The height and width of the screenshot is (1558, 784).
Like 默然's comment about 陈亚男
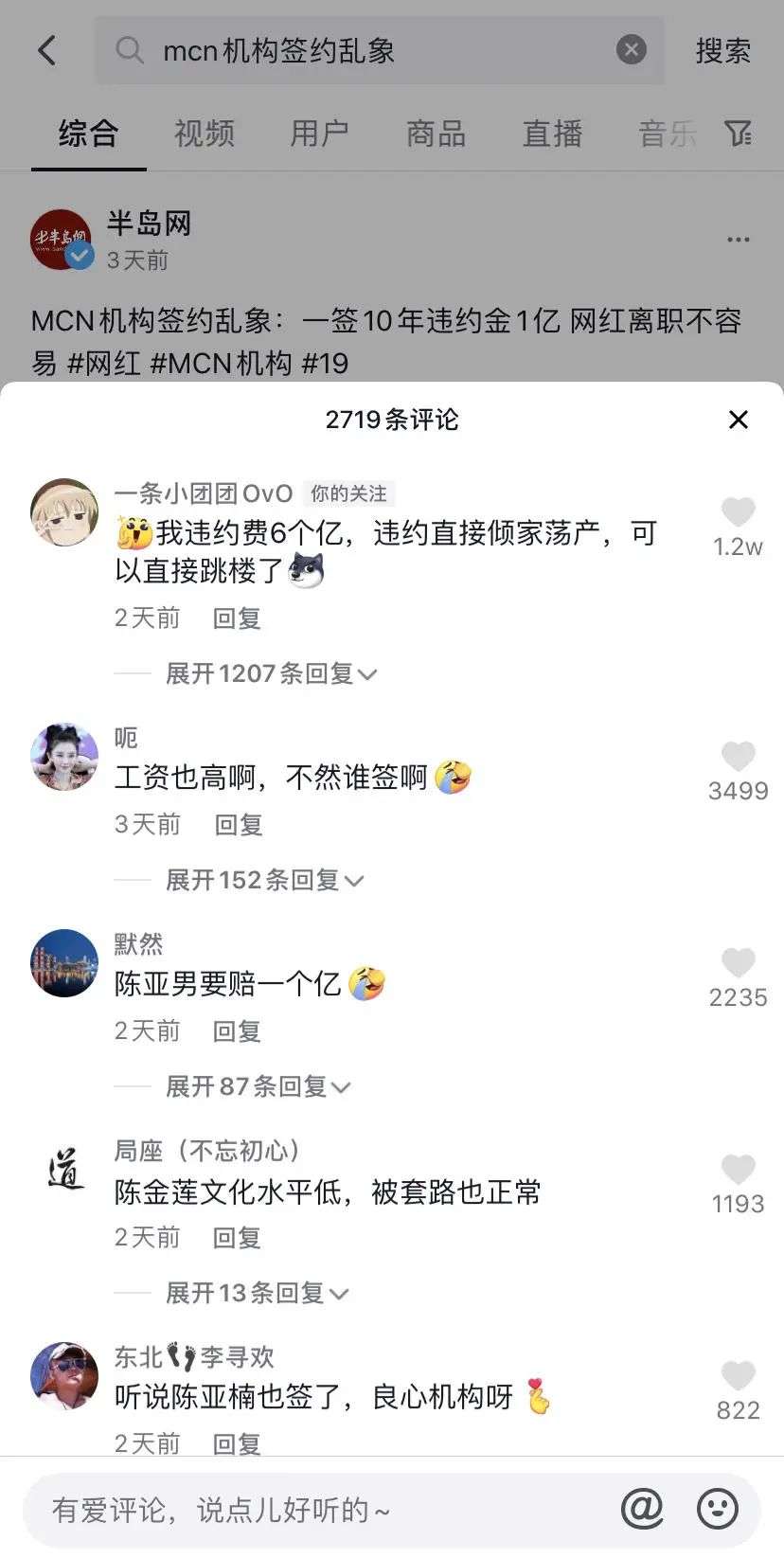tap(738, 963)
